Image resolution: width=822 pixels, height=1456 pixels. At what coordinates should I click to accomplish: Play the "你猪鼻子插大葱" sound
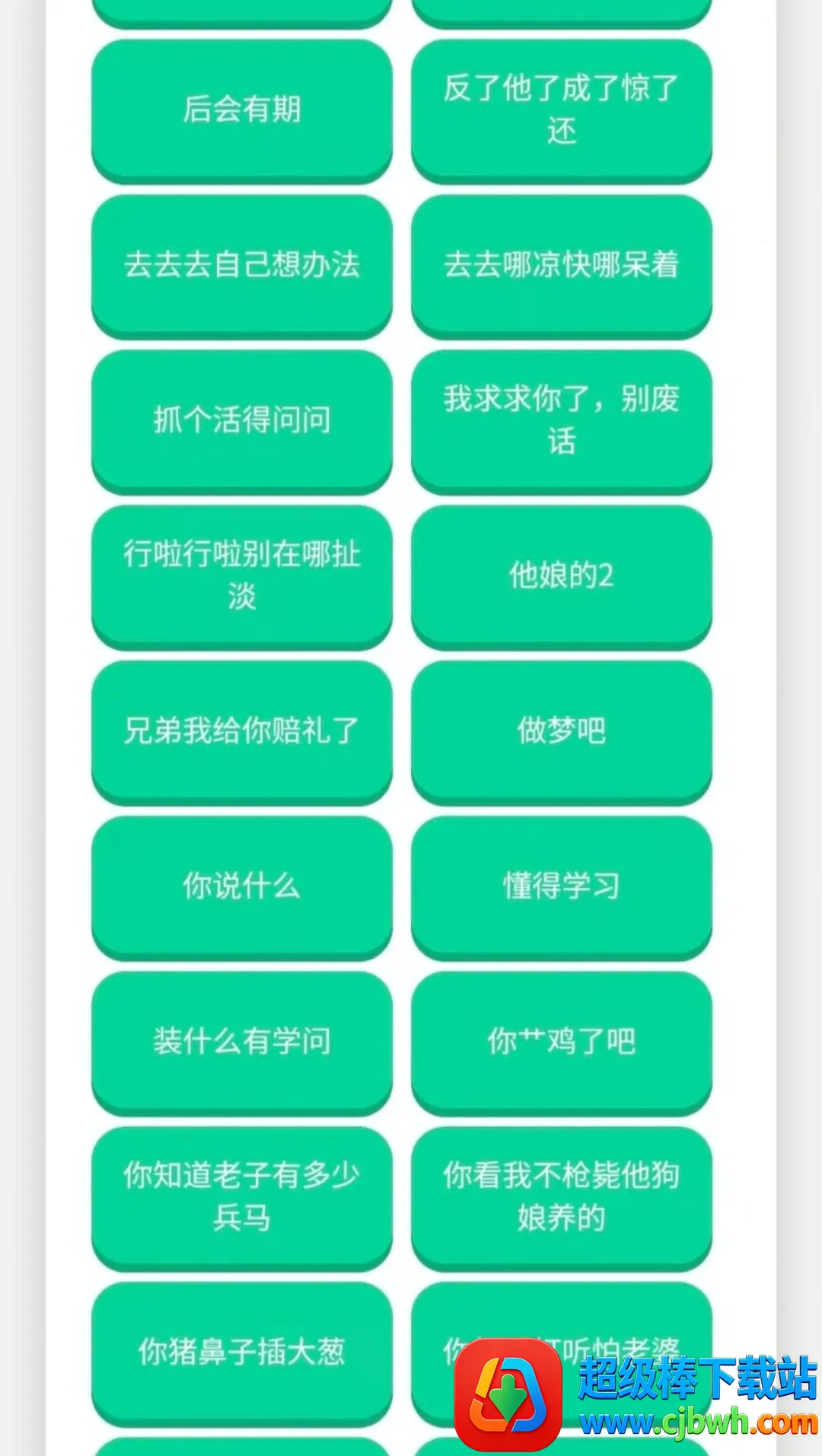(x=242, y=1352)
